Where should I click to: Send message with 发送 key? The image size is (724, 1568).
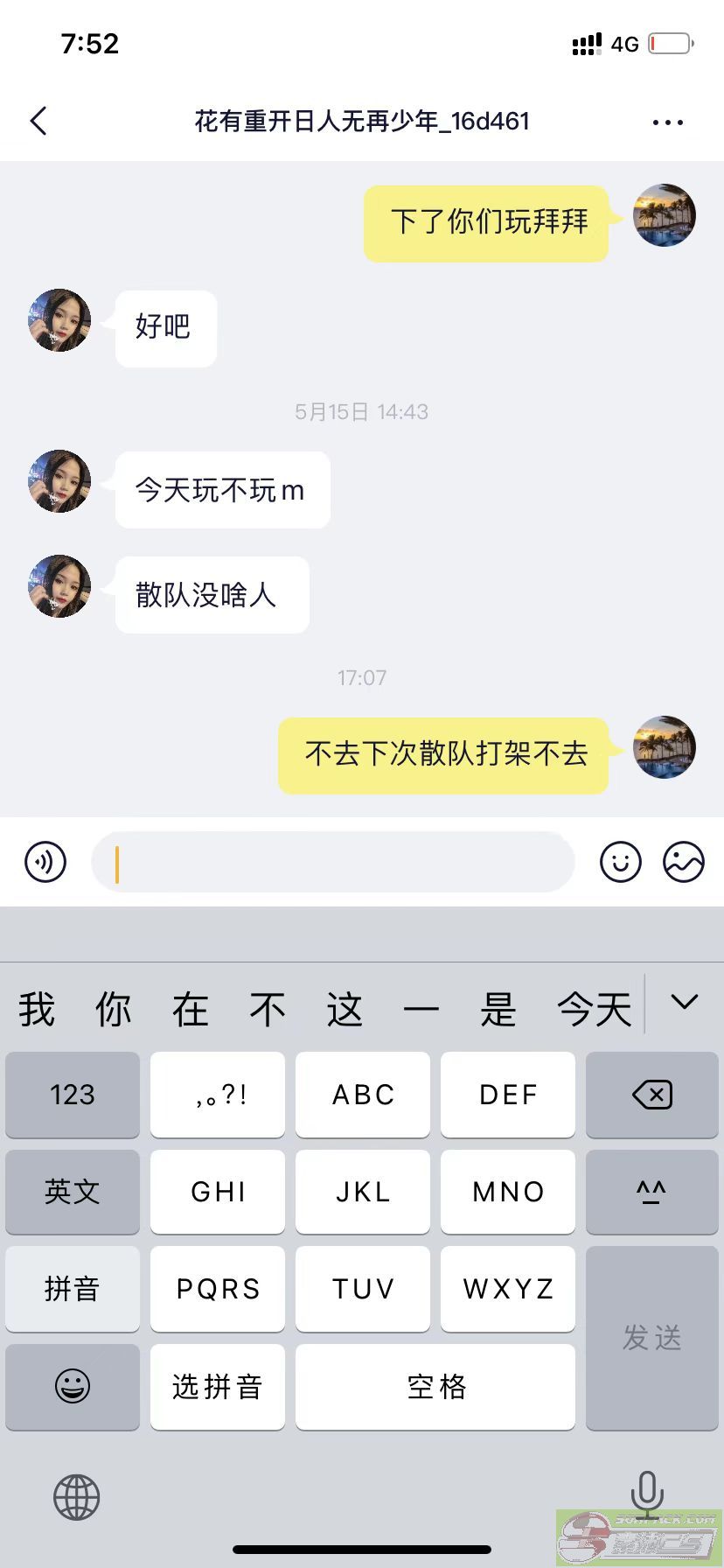[651, 1338]
